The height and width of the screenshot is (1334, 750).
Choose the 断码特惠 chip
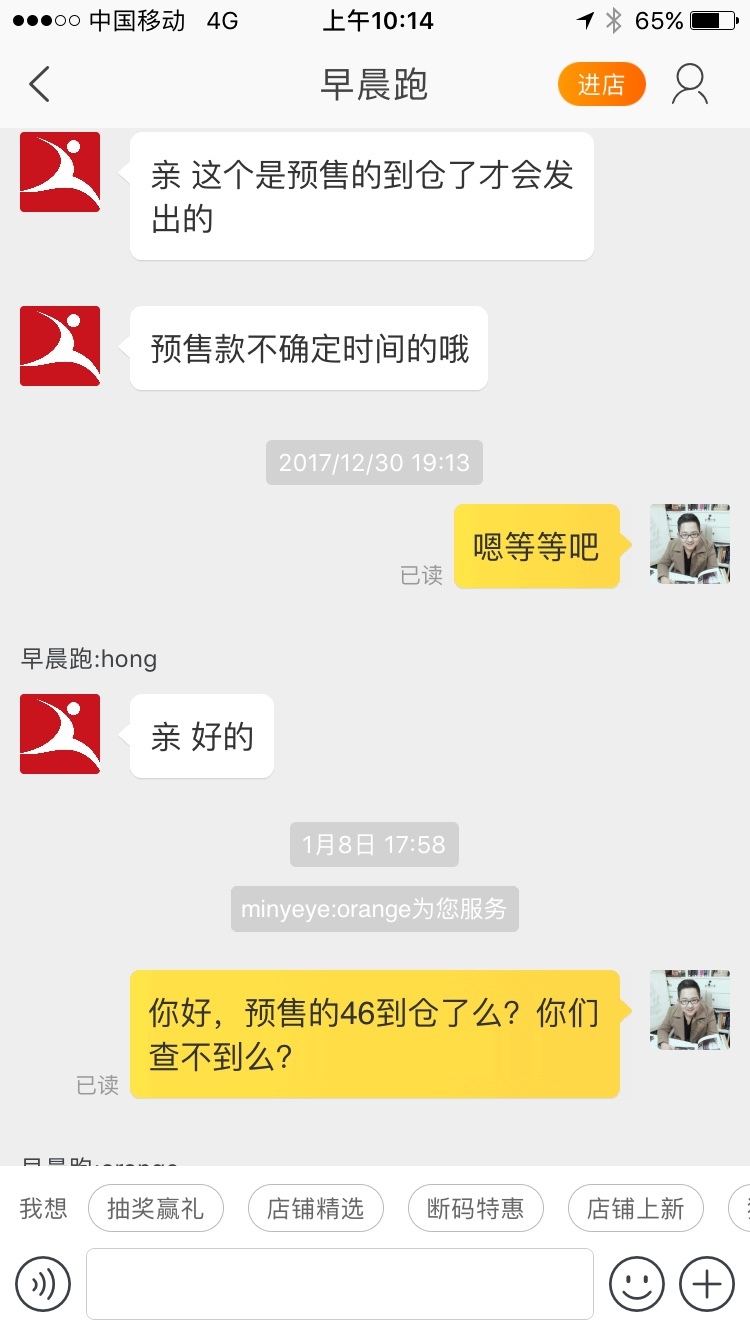(476, 1209)
